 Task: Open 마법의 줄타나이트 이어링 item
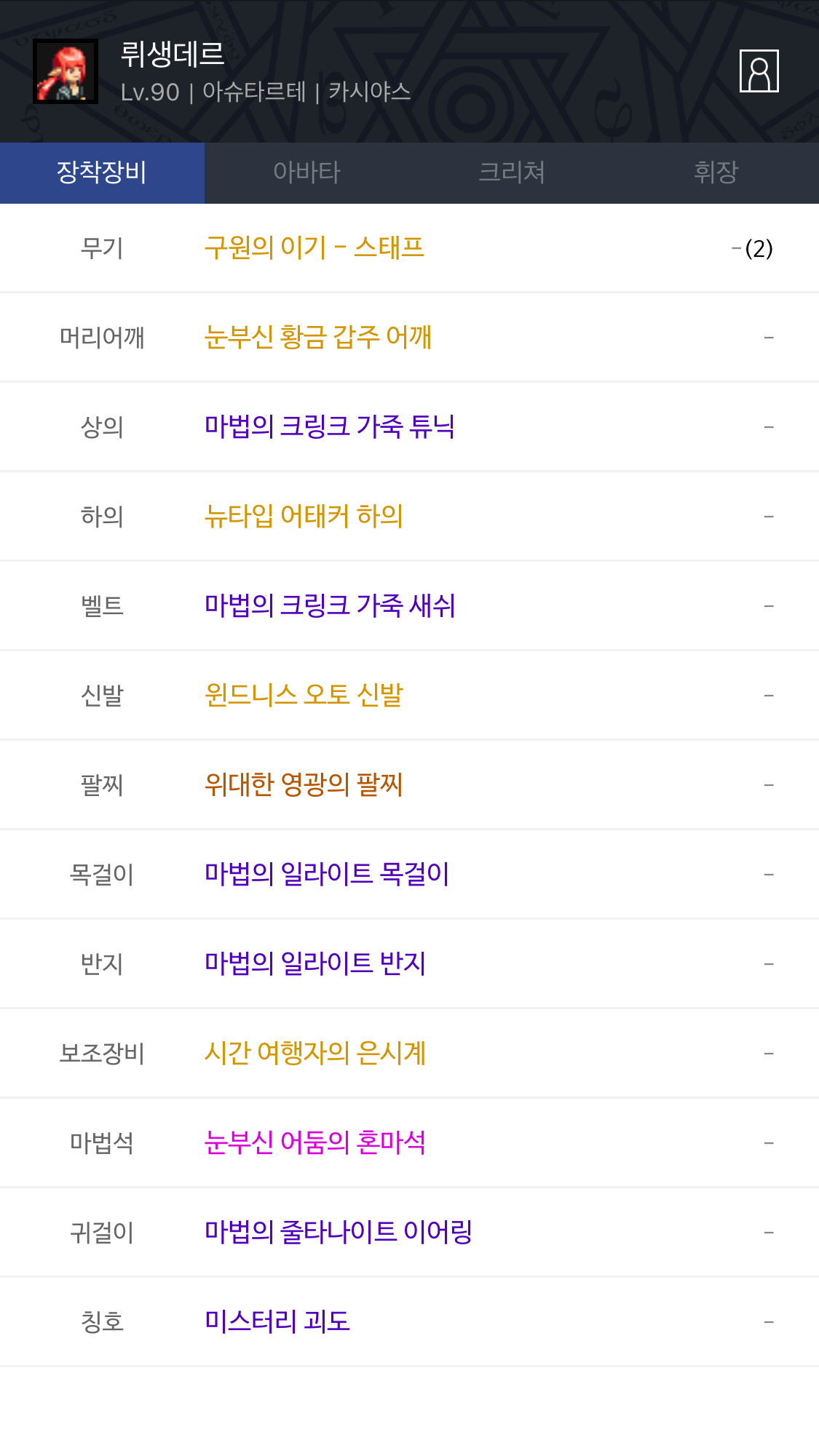[338, 1233]
